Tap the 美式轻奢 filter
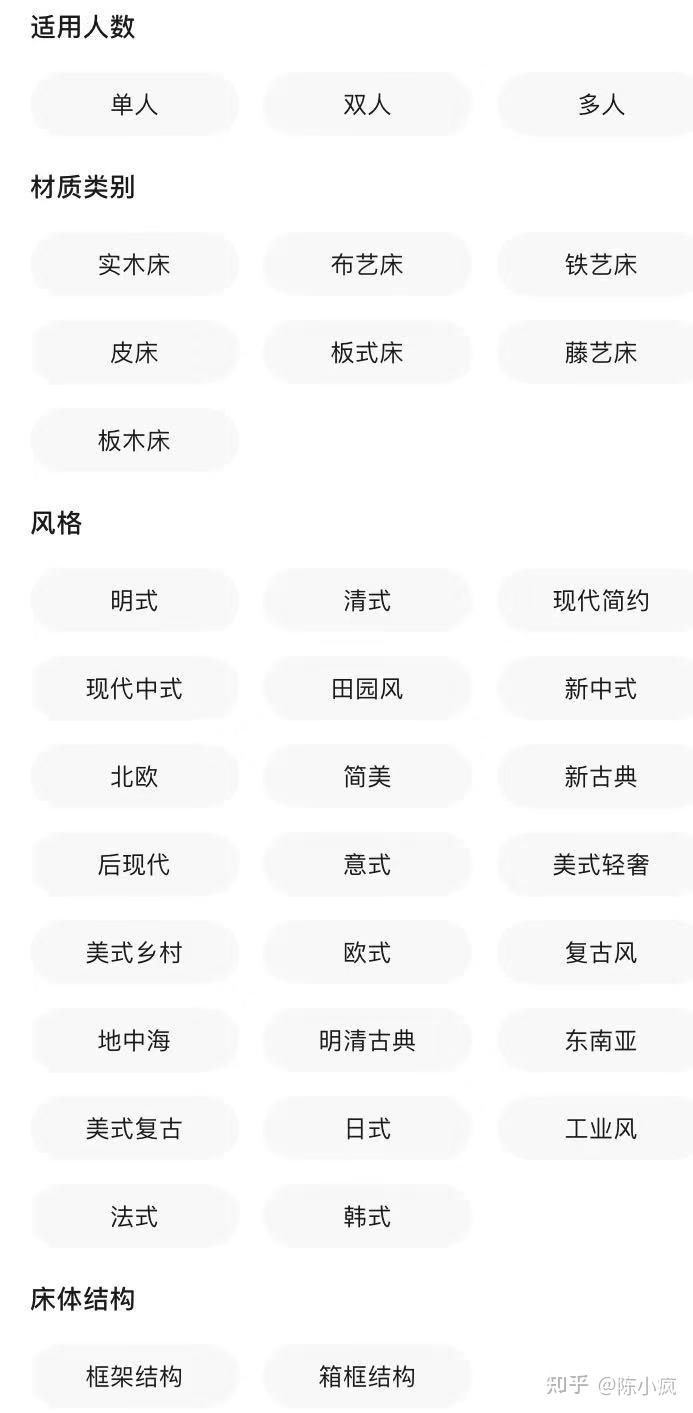693x1413 pixels. click(x=600, y=864)
